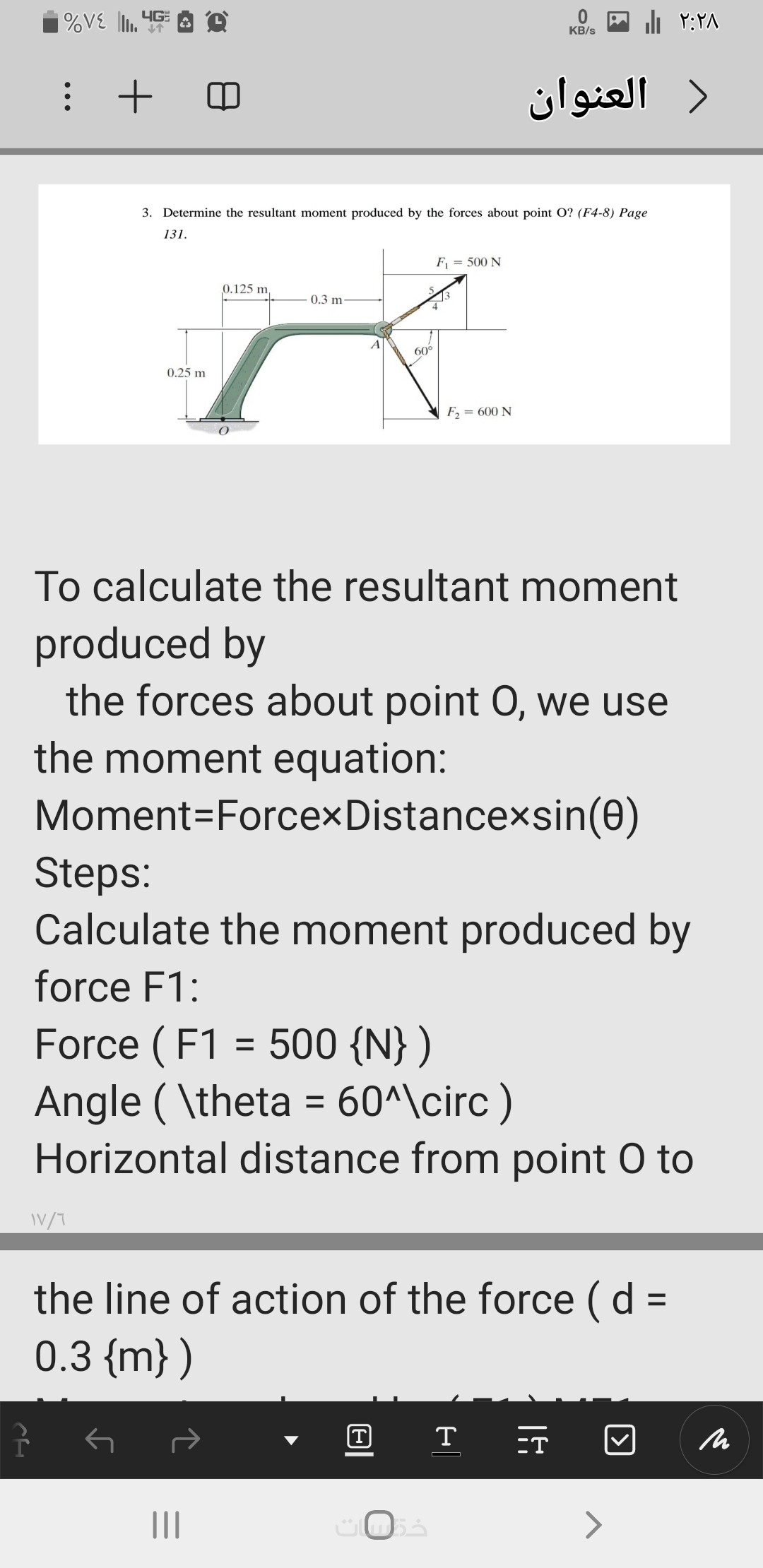
Task: Open the moment problem diagram image
Action: pyautogui.click(x=384, y=314)
